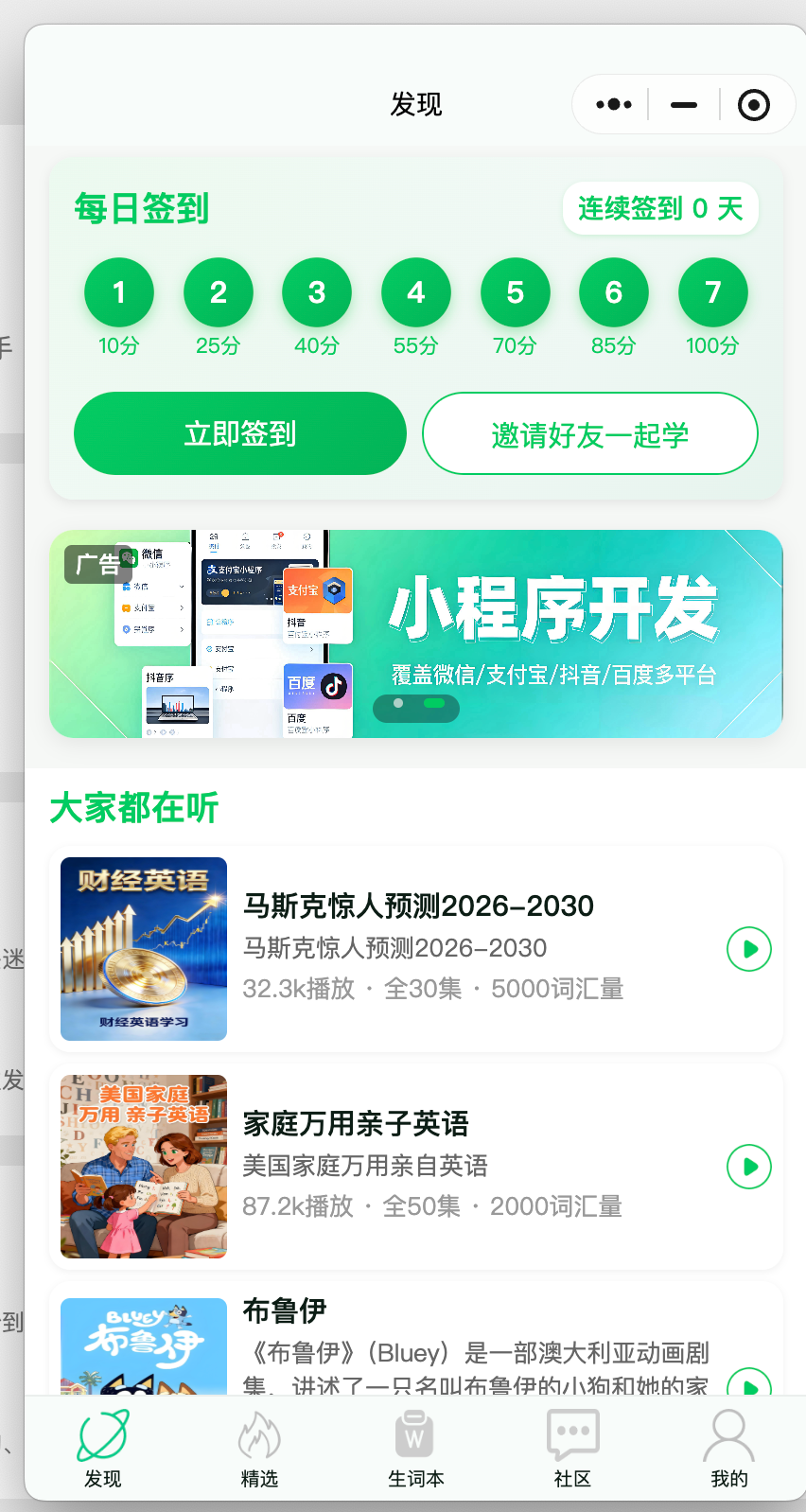Play 家庭万用亲子英语 audio
Viewport: 806px width, 1512px height.
coord(748,1167)
